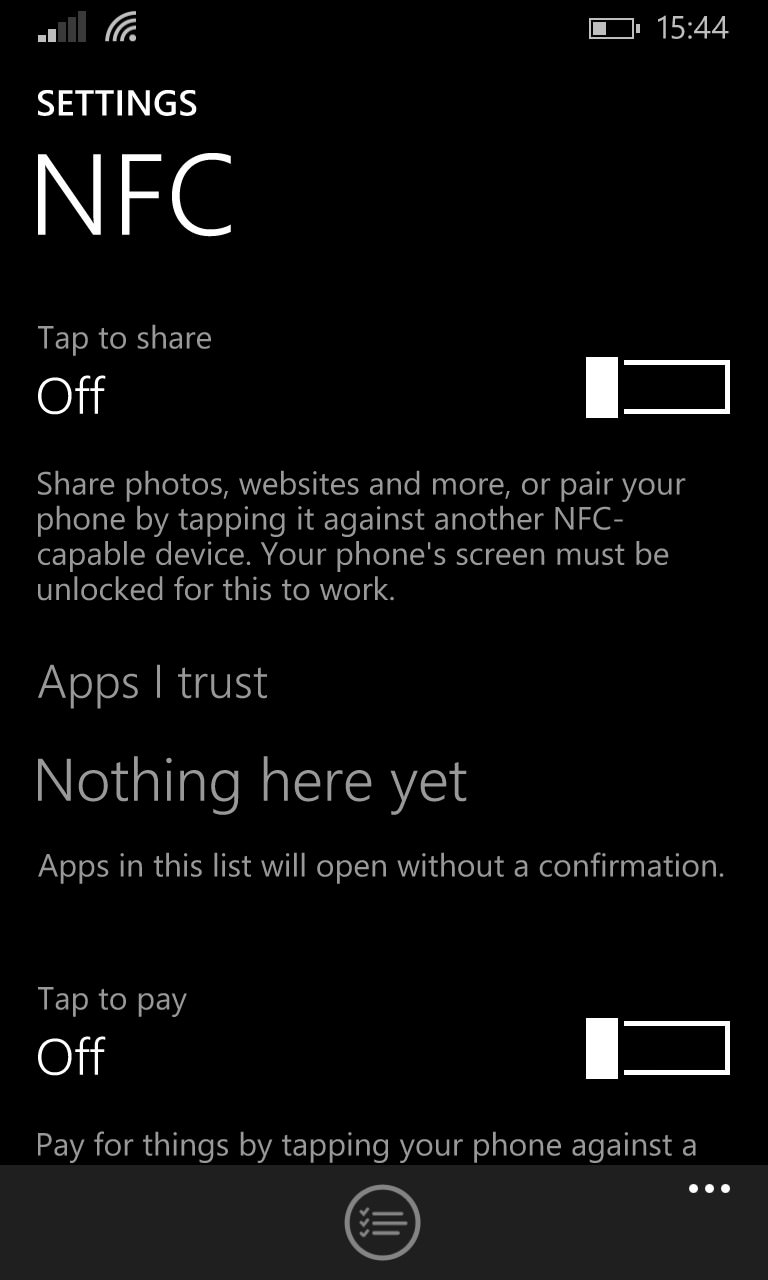Expand the app bar's three-dot menu
This screenshot has width=768, height=1280.
click(x=710, y=1189)
